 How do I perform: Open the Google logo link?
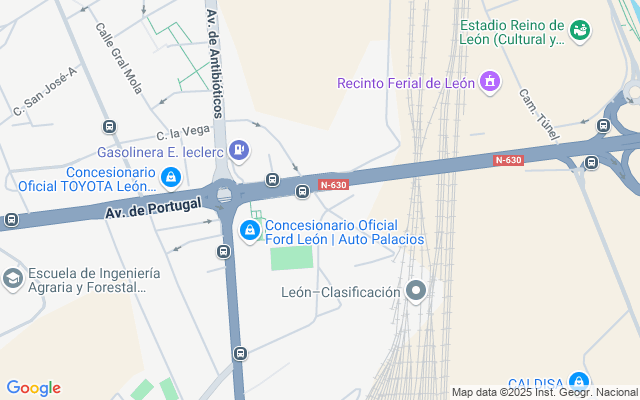click(33, 388)
